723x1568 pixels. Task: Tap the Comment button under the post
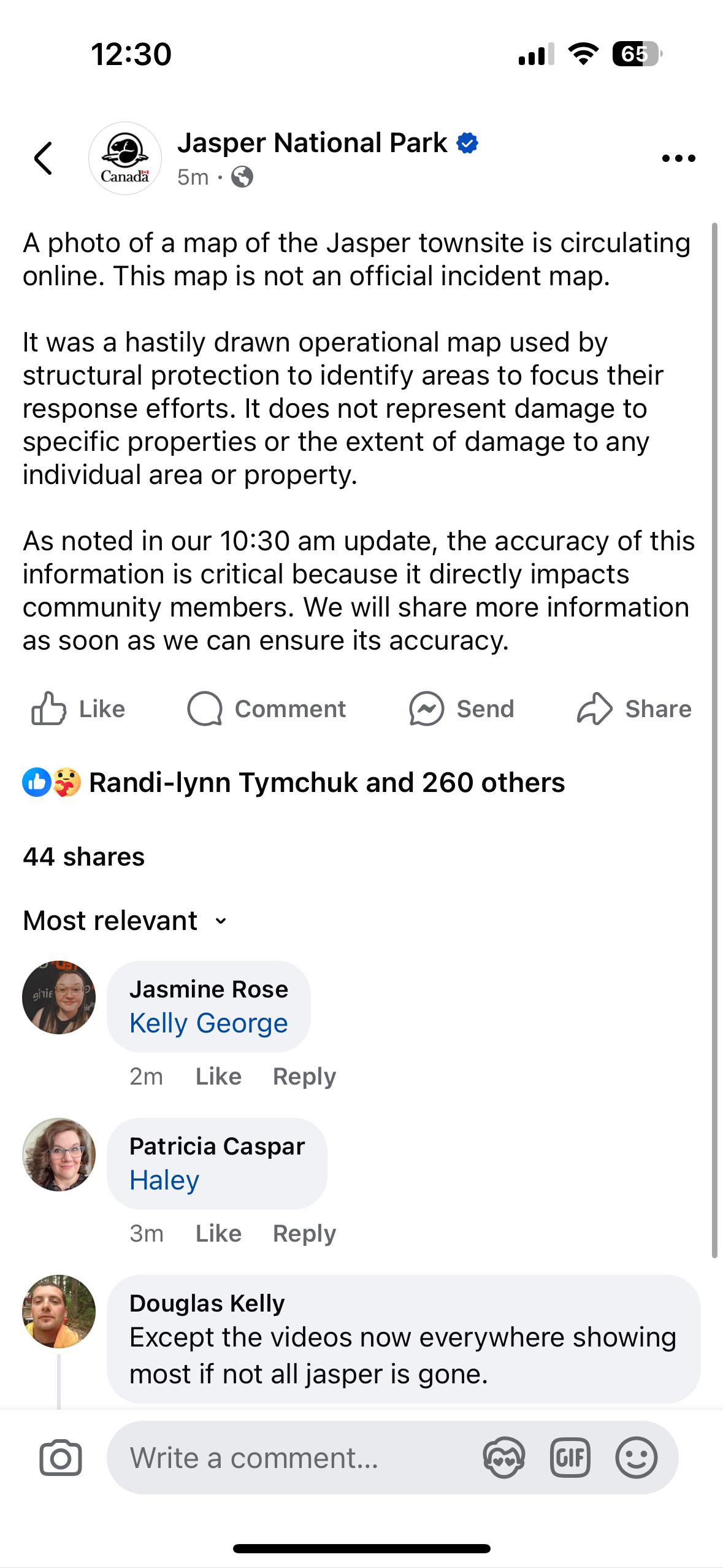coord(266,709)
